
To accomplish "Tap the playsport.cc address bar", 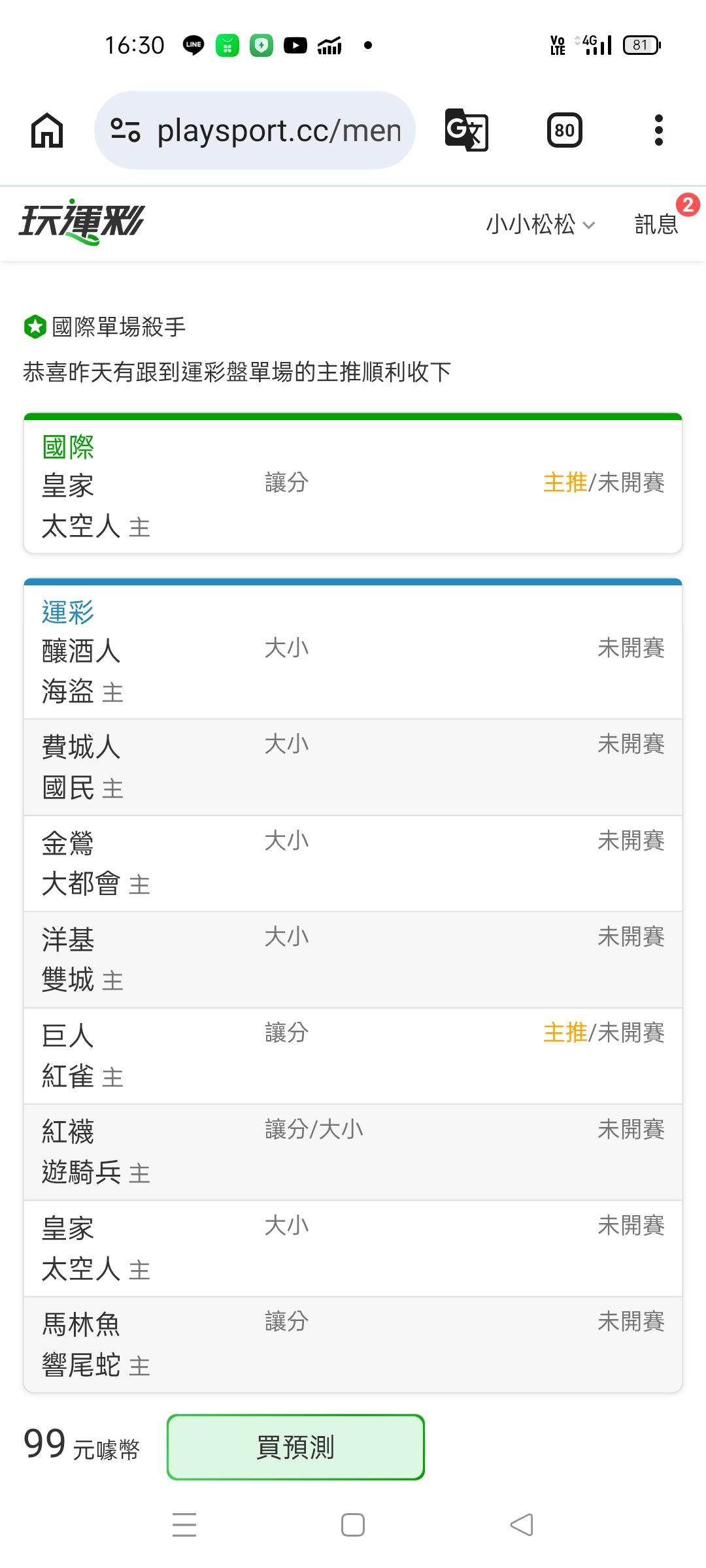I will click(255, 130).
